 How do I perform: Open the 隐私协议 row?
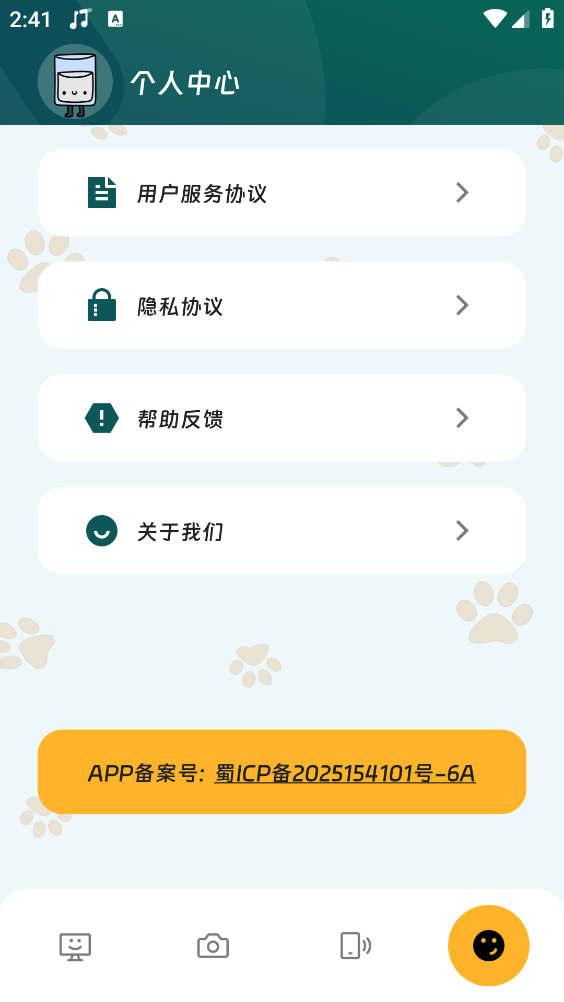coord(282,305)
